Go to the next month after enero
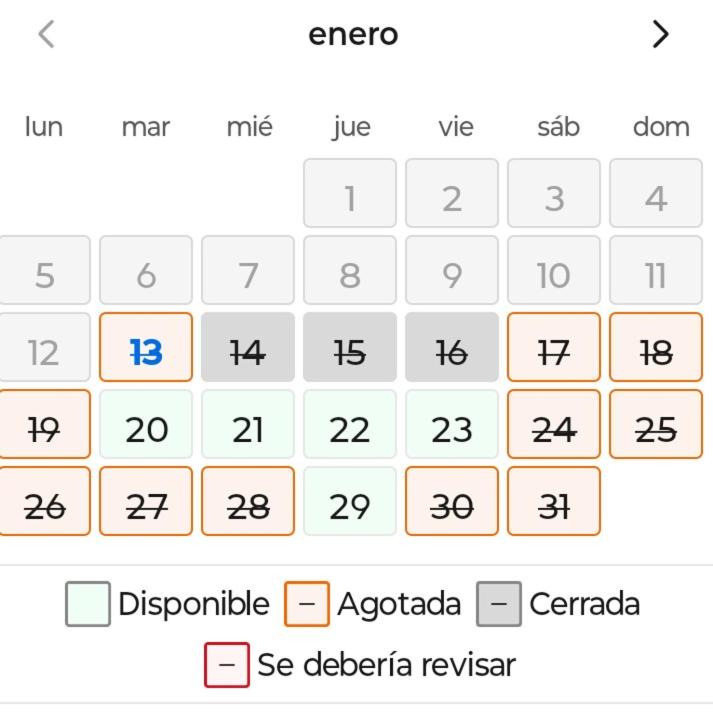Image resolution: width=713 pixels, height=723 pixels. click(660, 34)
